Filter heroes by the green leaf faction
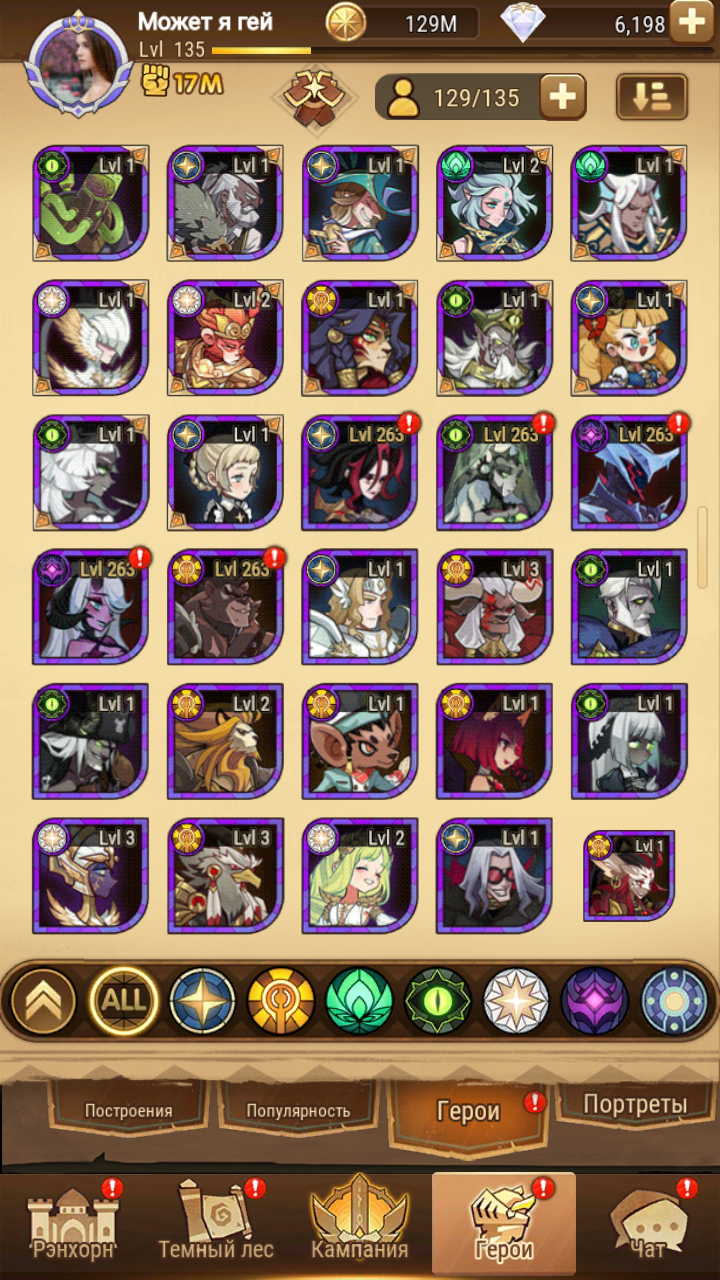 (x=359, y=1000)
